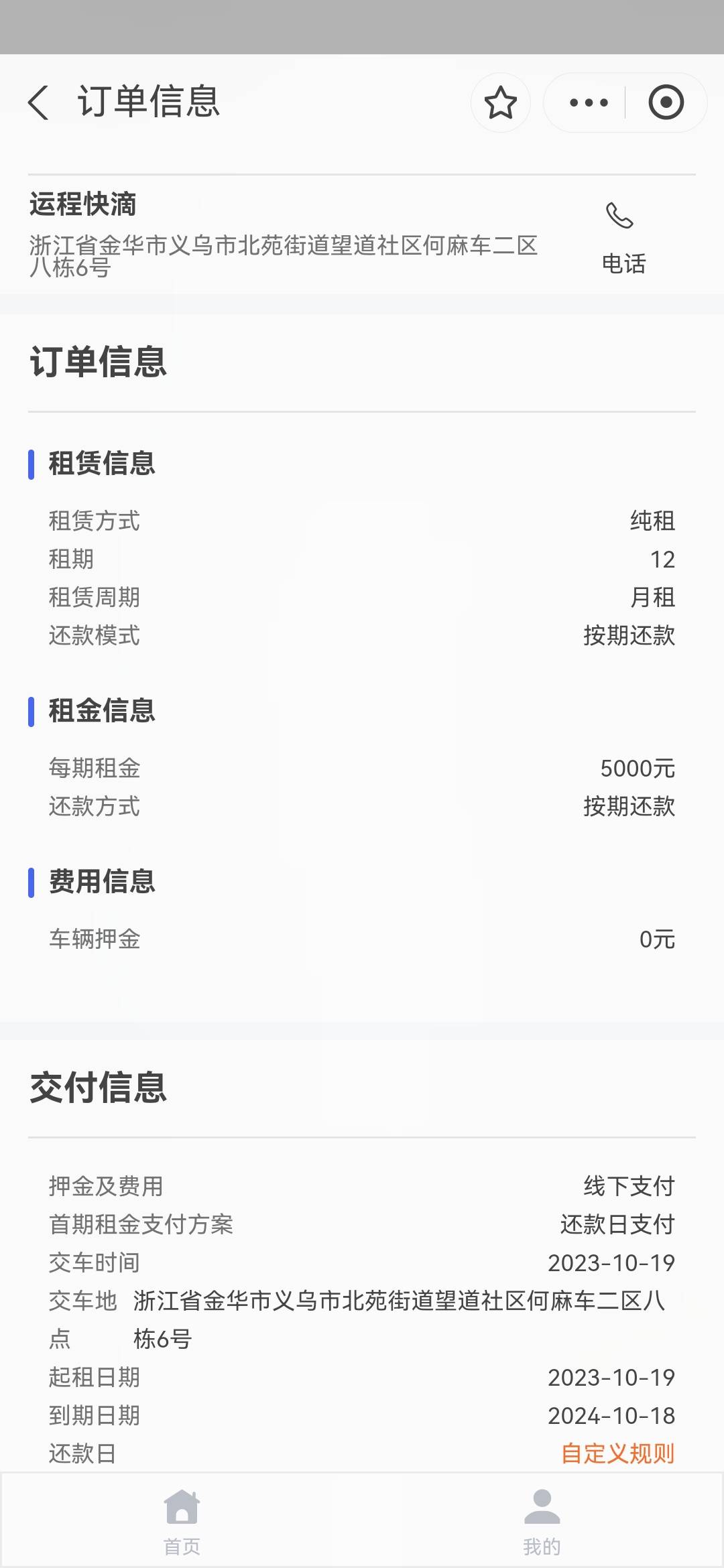View the 自定义规则 repayment rule

617,1453
